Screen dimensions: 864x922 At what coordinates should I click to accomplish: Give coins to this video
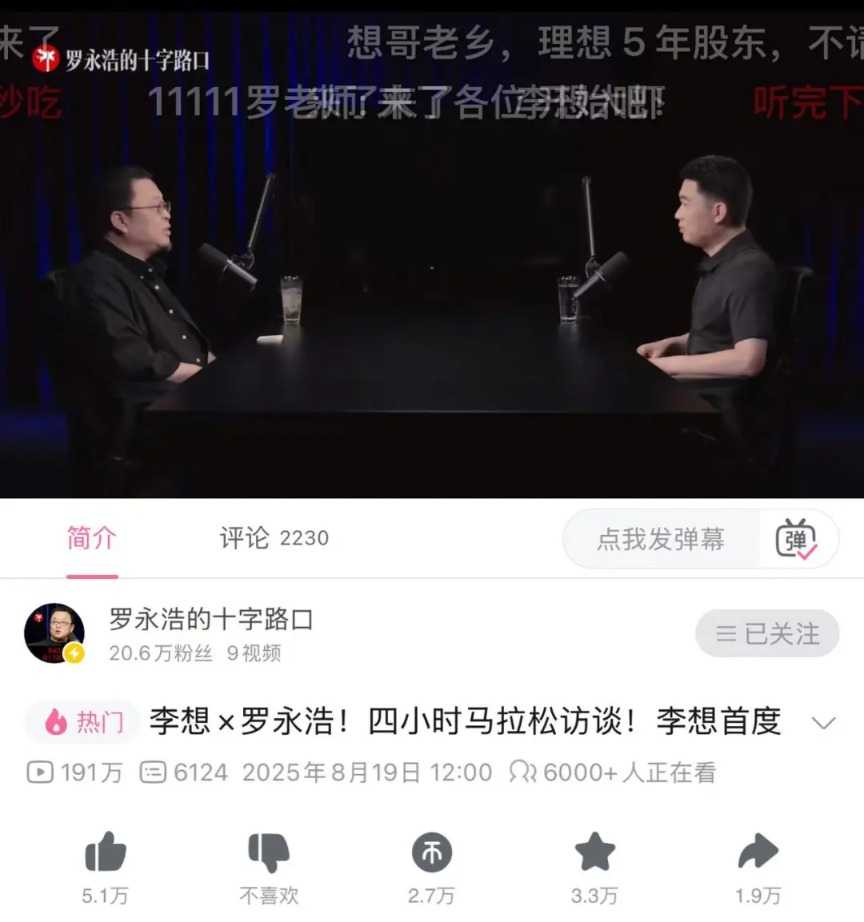click(x=432, y=853)
